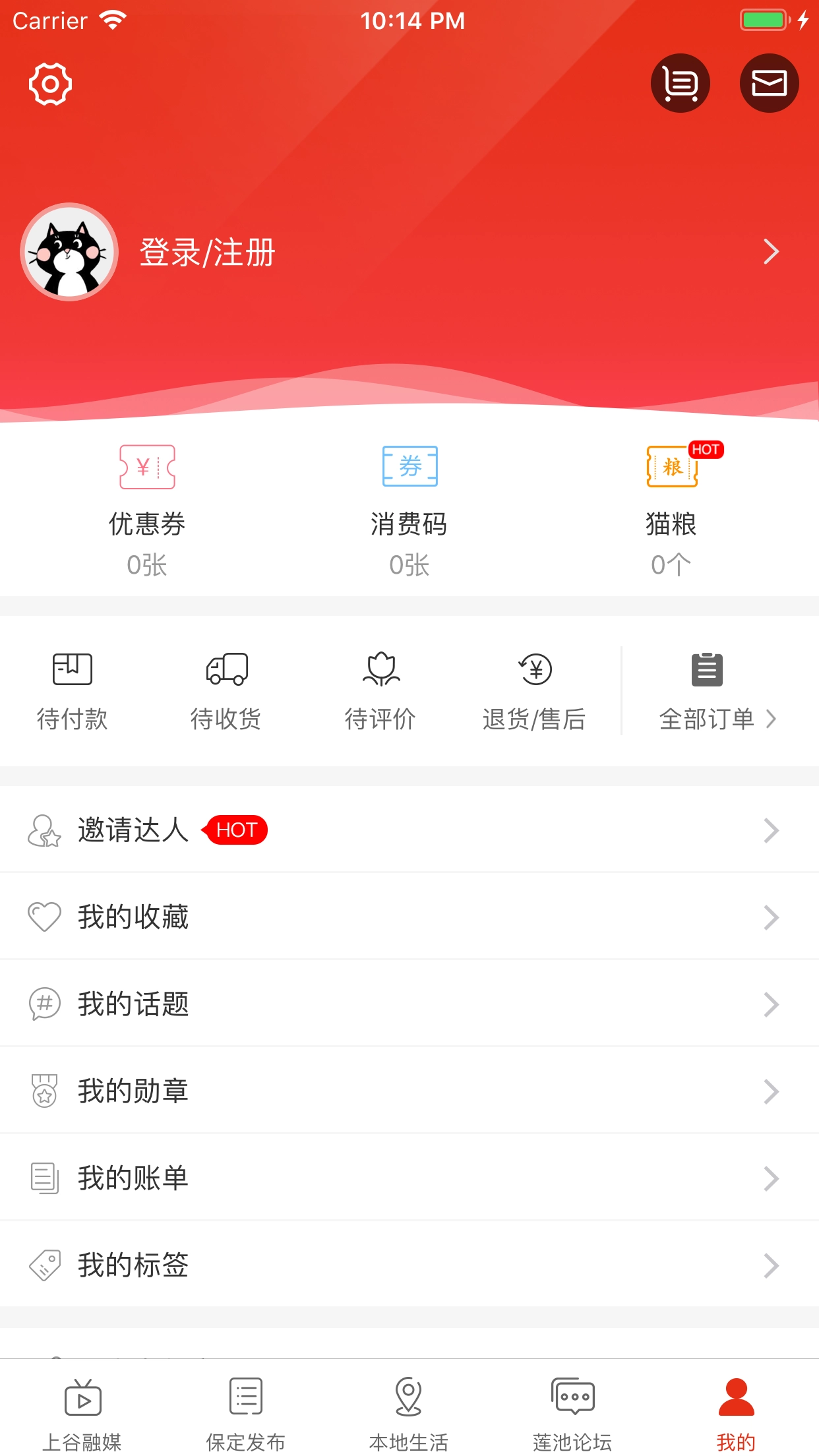Open the message envelope icon
The width and height of the screenshot is (819, 1456).
tap(769, 82)
